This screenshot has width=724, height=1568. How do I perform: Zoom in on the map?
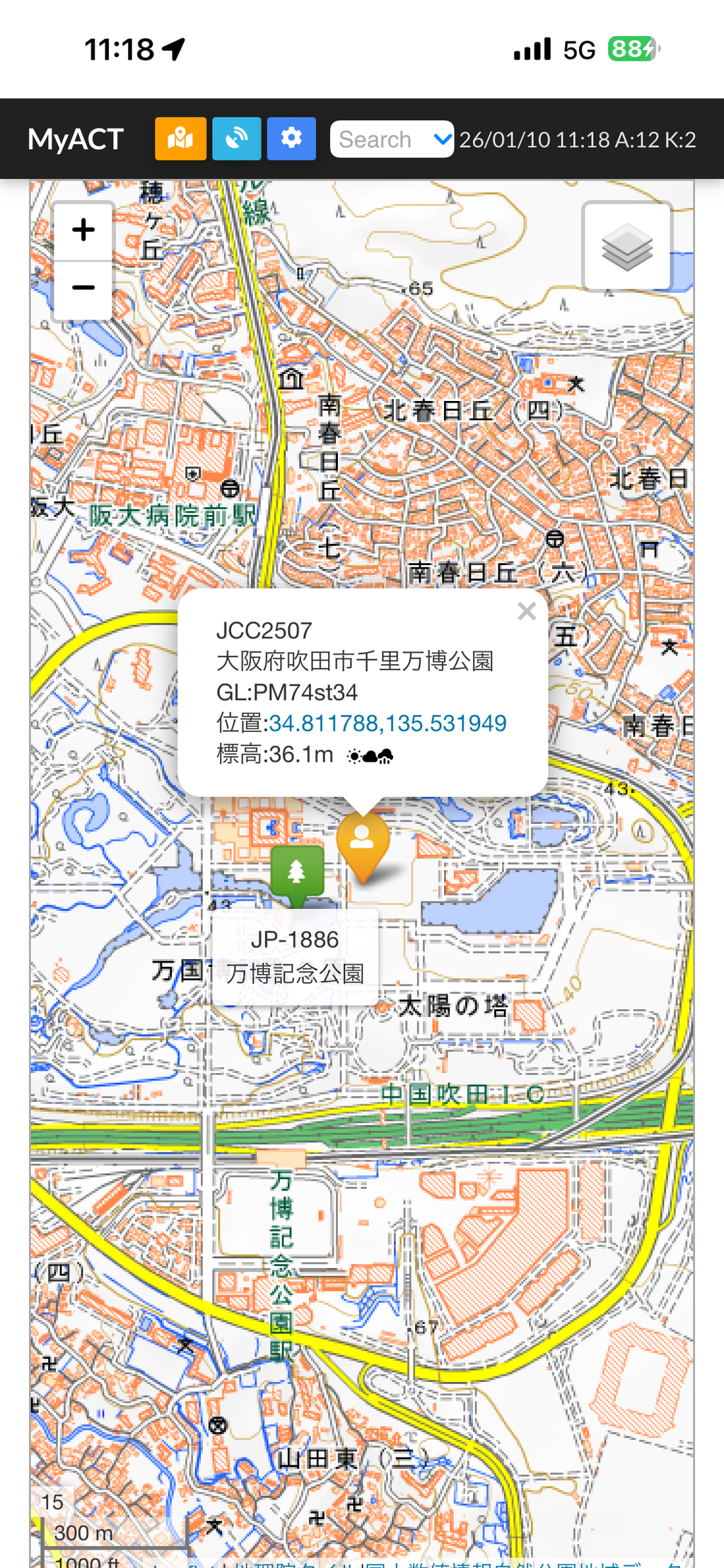click(x=83, y=230)
